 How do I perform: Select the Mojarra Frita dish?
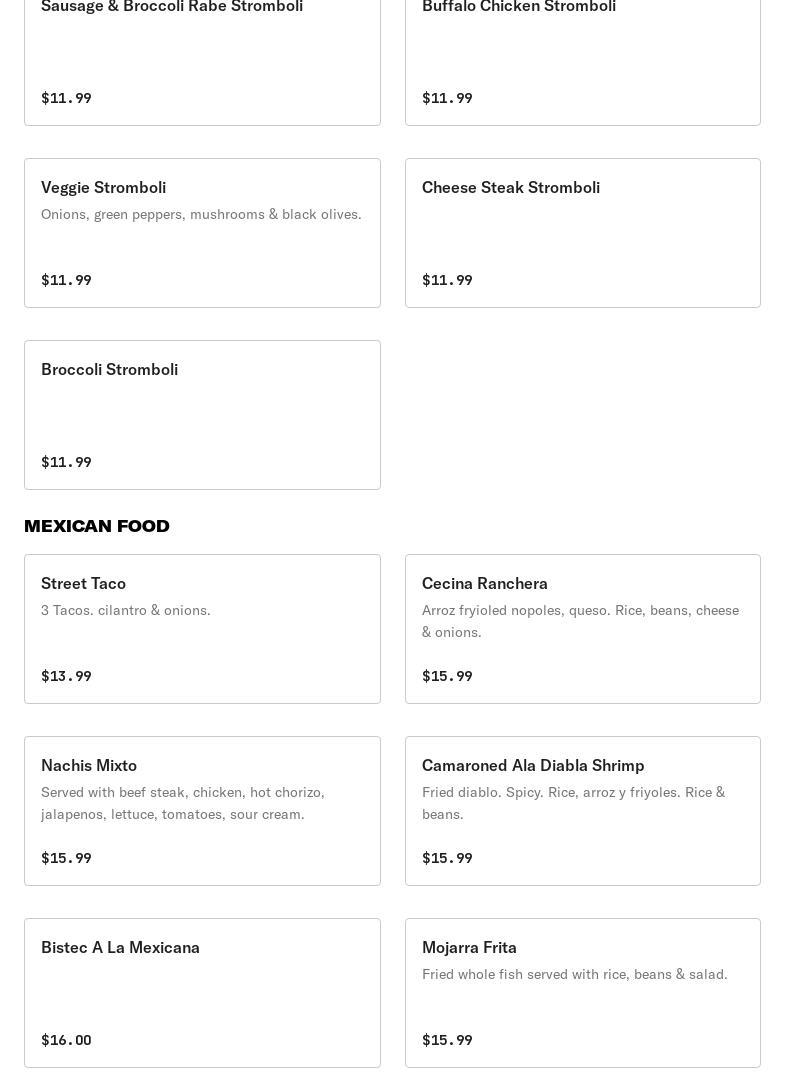(x=582, y=992)
